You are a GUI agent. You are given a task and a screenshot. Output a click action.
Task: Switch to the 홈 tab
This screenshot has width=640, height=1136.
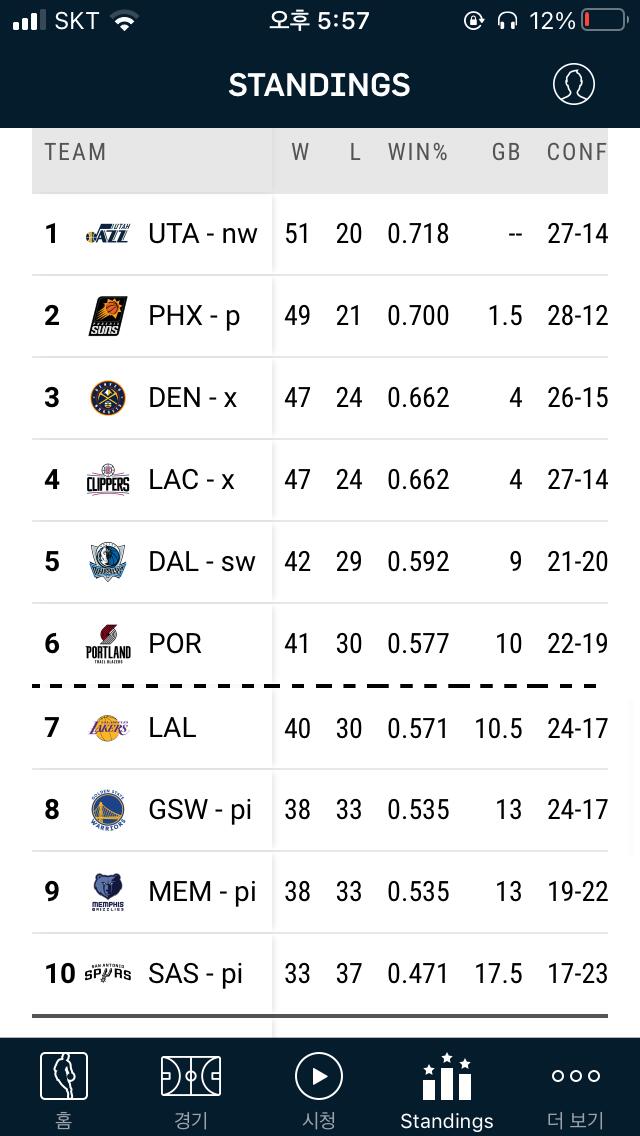[x=64, y=1089]
